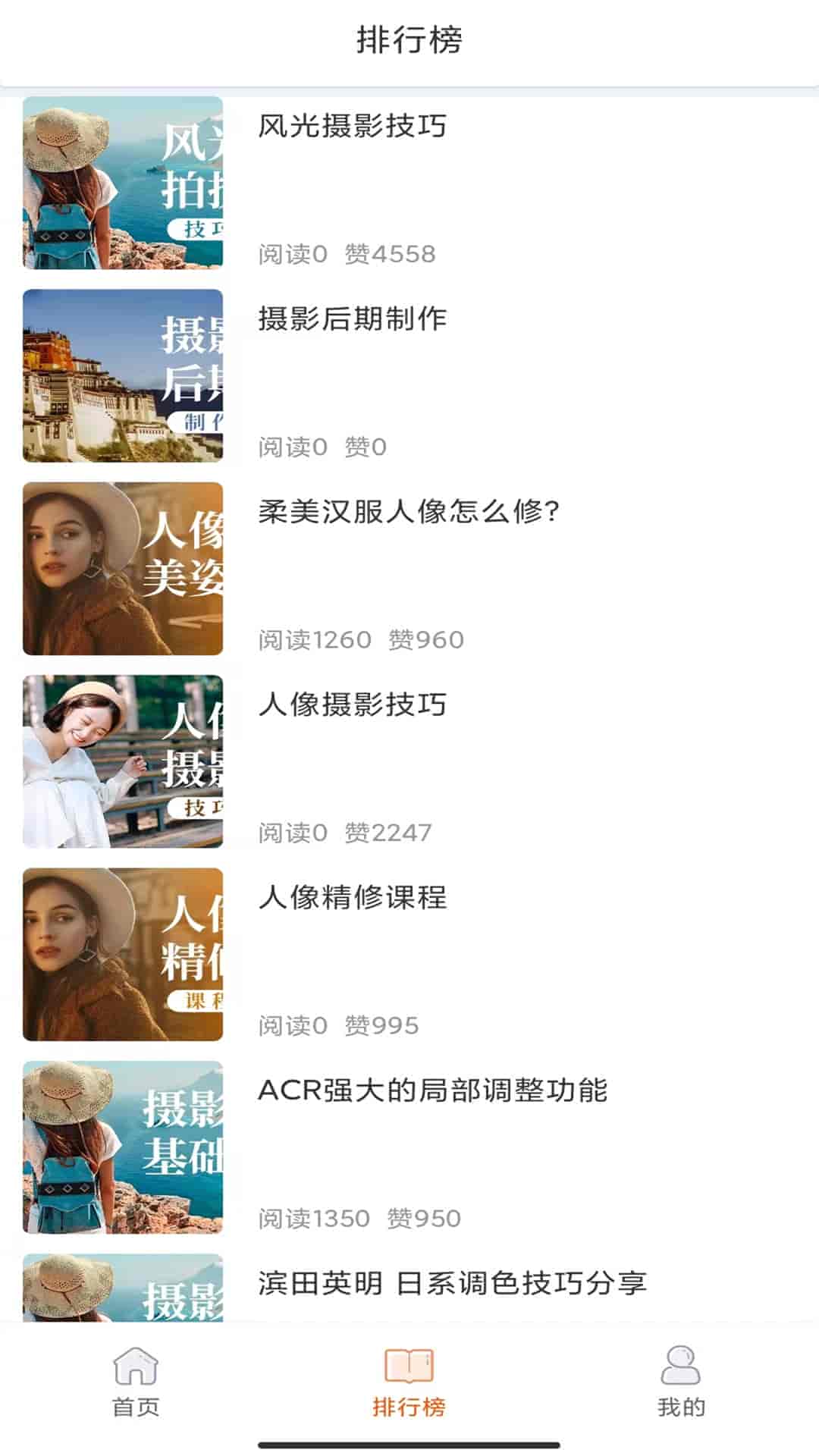Open ACR强大的局部调整功能 article
This screenshot has height=1456, width=819.
(x=432, y=1090)
